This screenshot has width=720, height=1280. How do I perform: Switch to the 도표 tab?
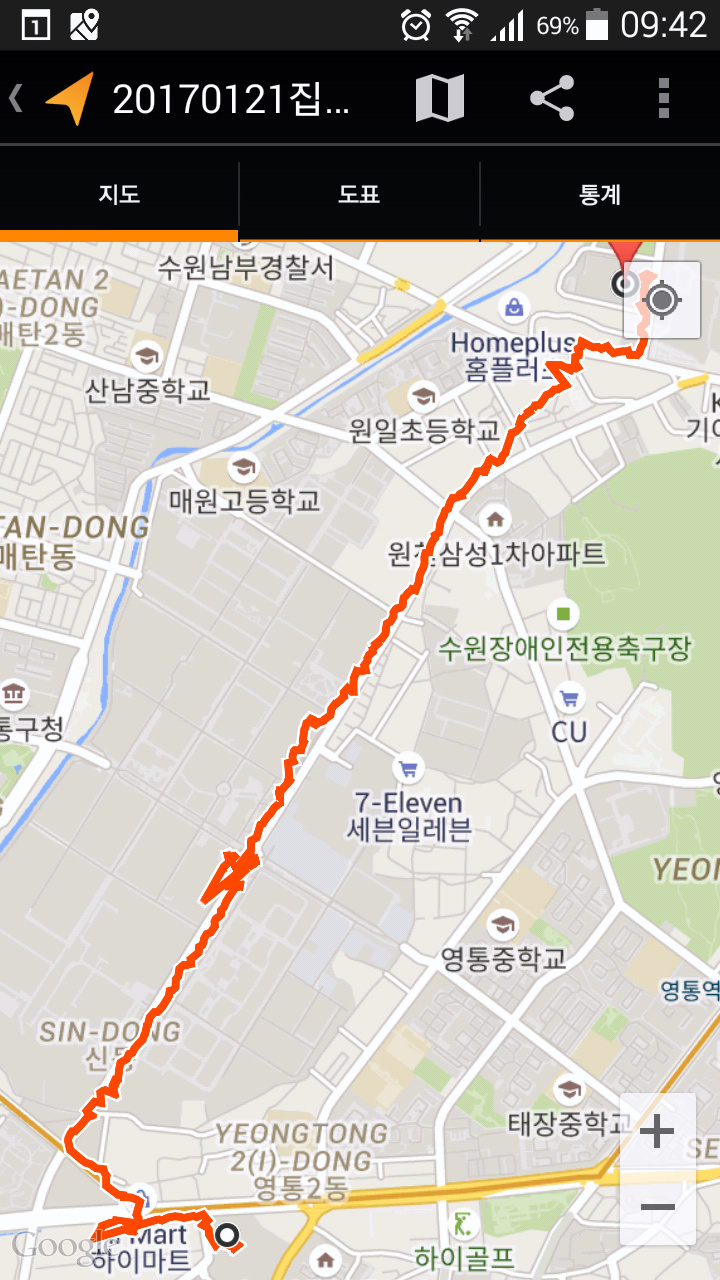tap(359, 194)
